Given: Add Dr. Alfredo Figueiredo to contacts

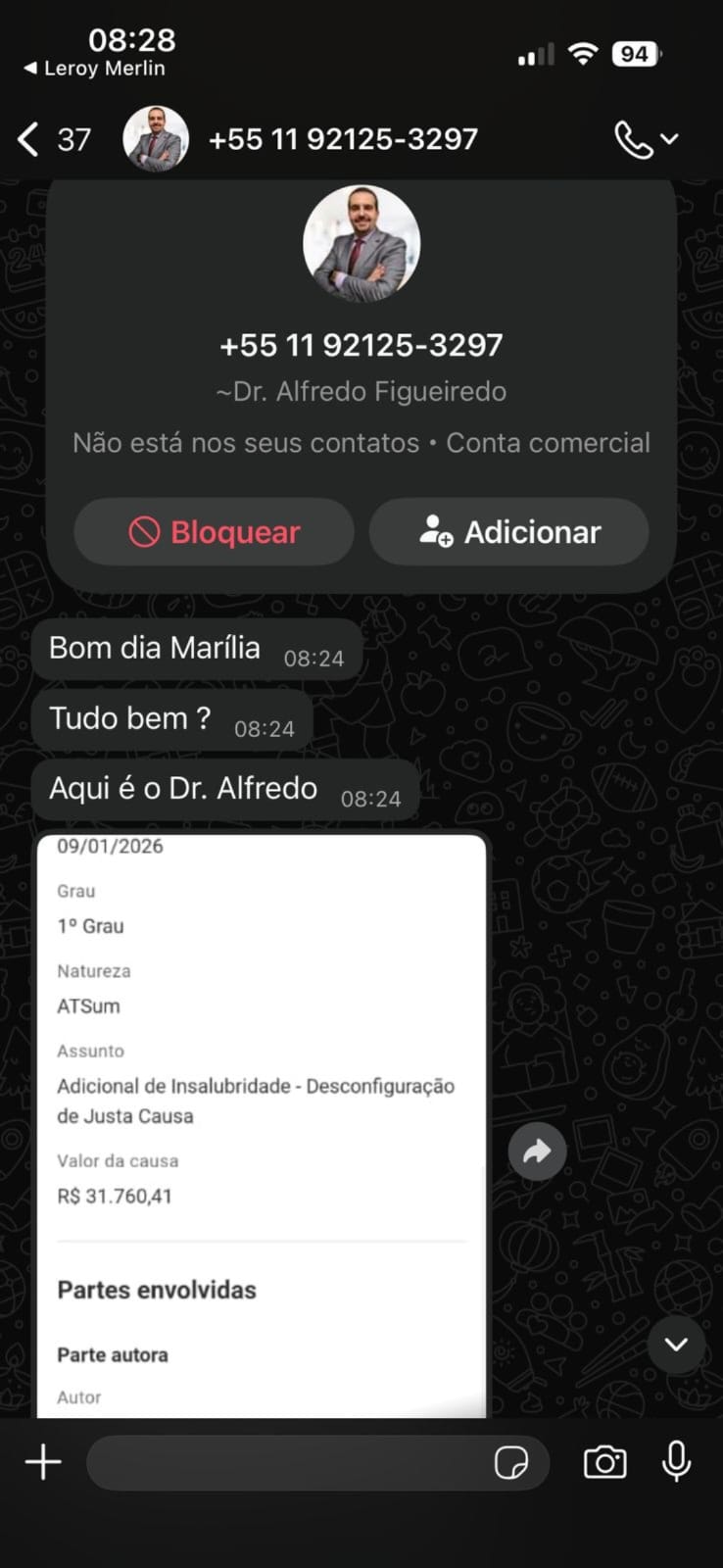Looking at the screenshot, I should [508, 532].
